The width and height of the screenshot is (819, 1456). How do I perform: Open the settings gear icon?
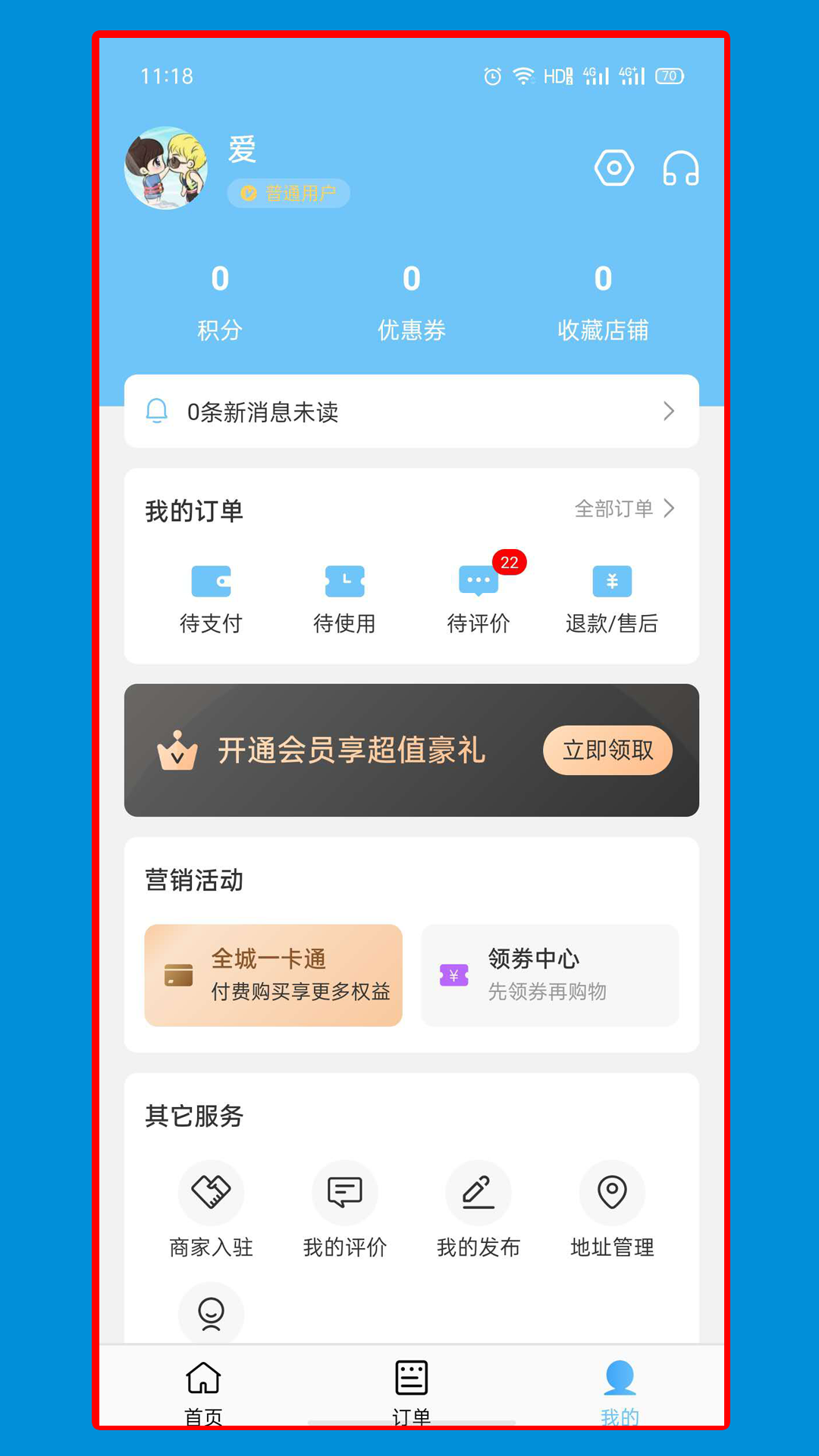pyautogui.click(x=613, y=168)
